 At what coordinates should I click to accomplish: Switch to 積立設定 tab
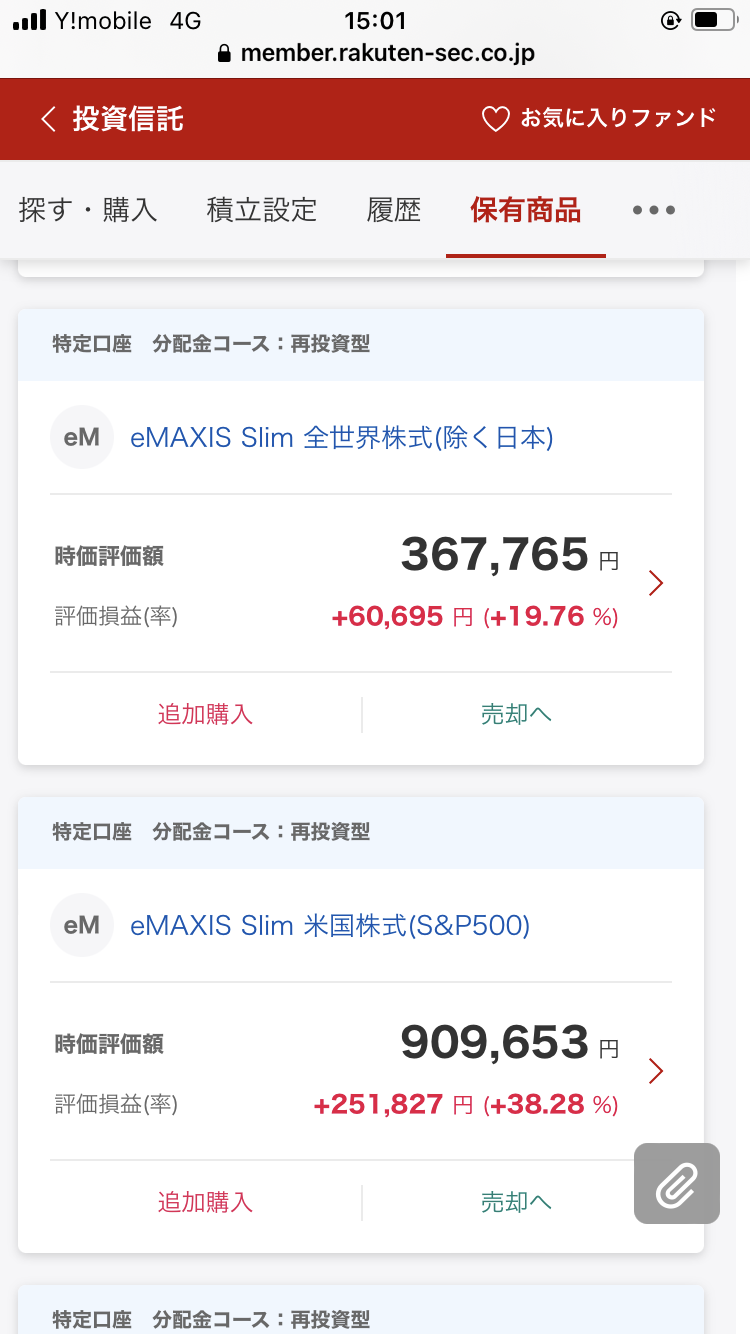(262, 210)
